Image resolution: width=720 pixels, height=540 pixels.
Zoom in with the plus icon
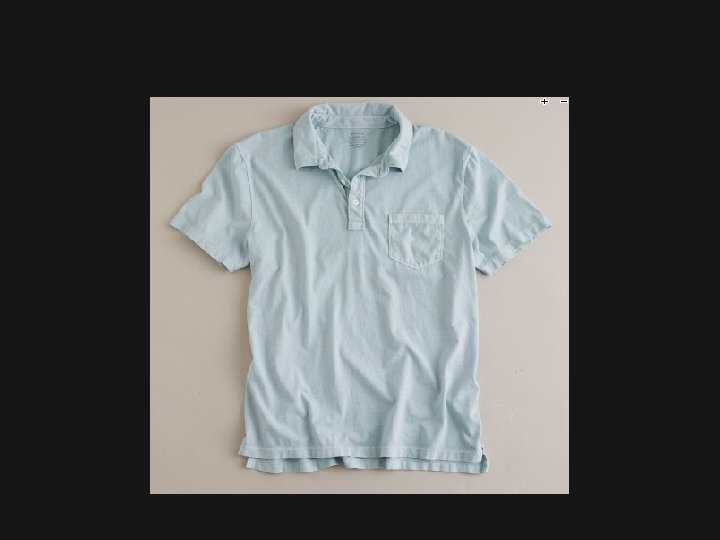[x=544, y=101]
